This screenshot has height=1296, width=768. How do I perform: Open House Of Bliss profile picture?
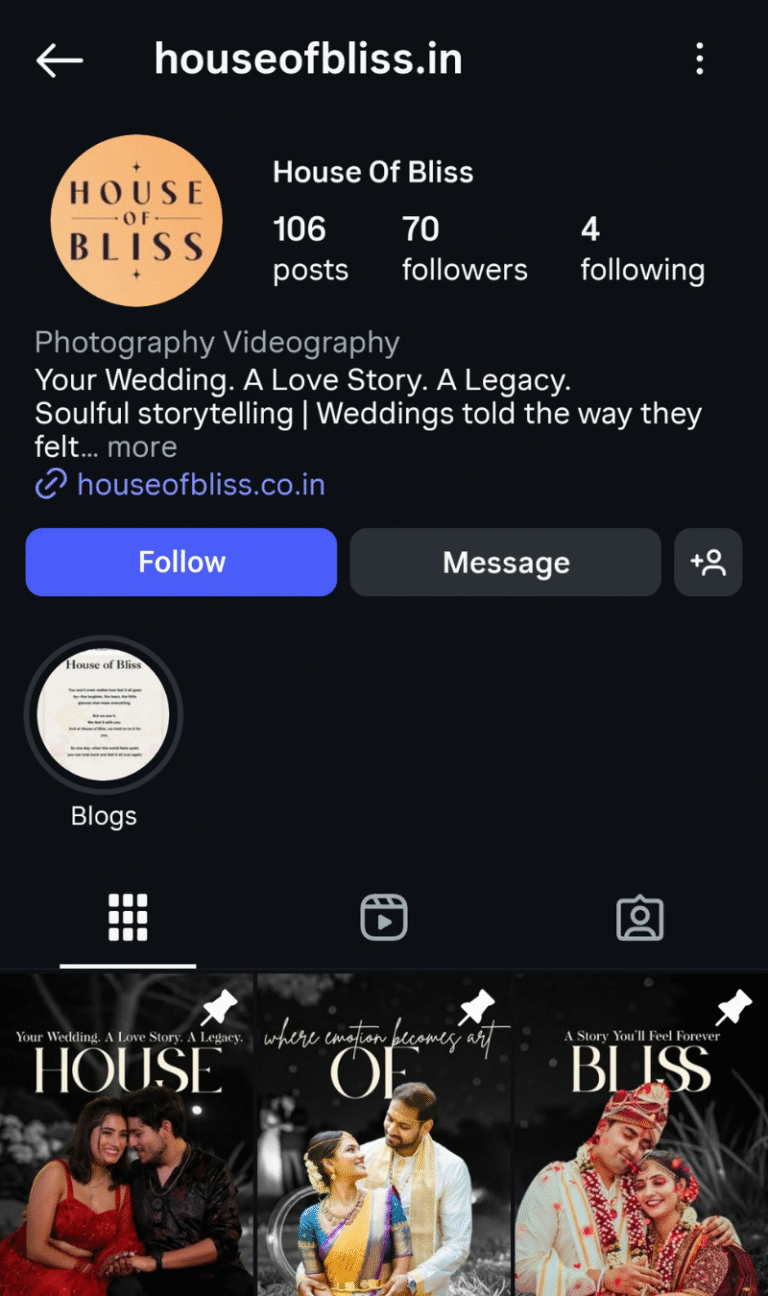point(136,221)
